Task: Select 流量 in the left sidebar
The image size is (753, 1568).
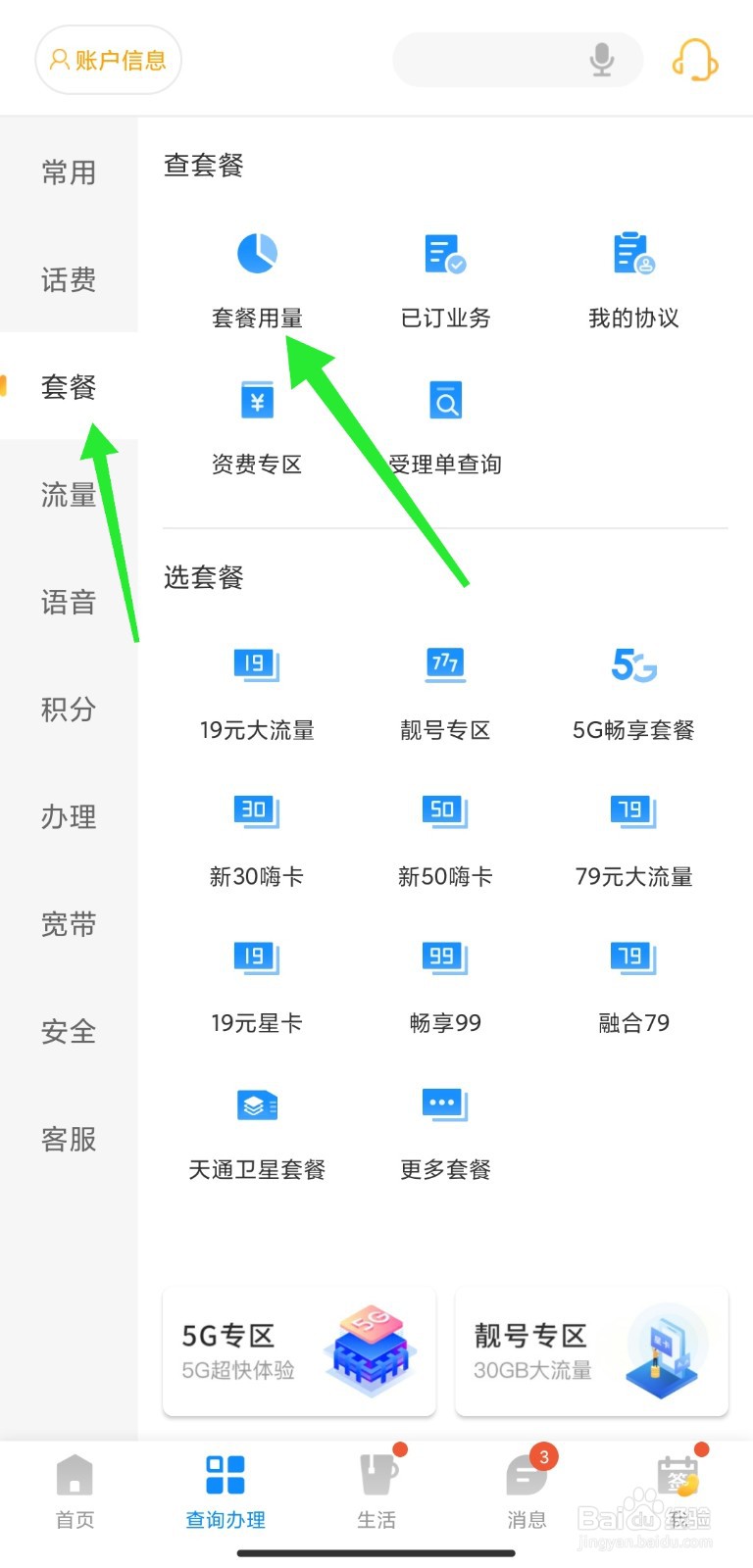Action: tap(68, 496)
